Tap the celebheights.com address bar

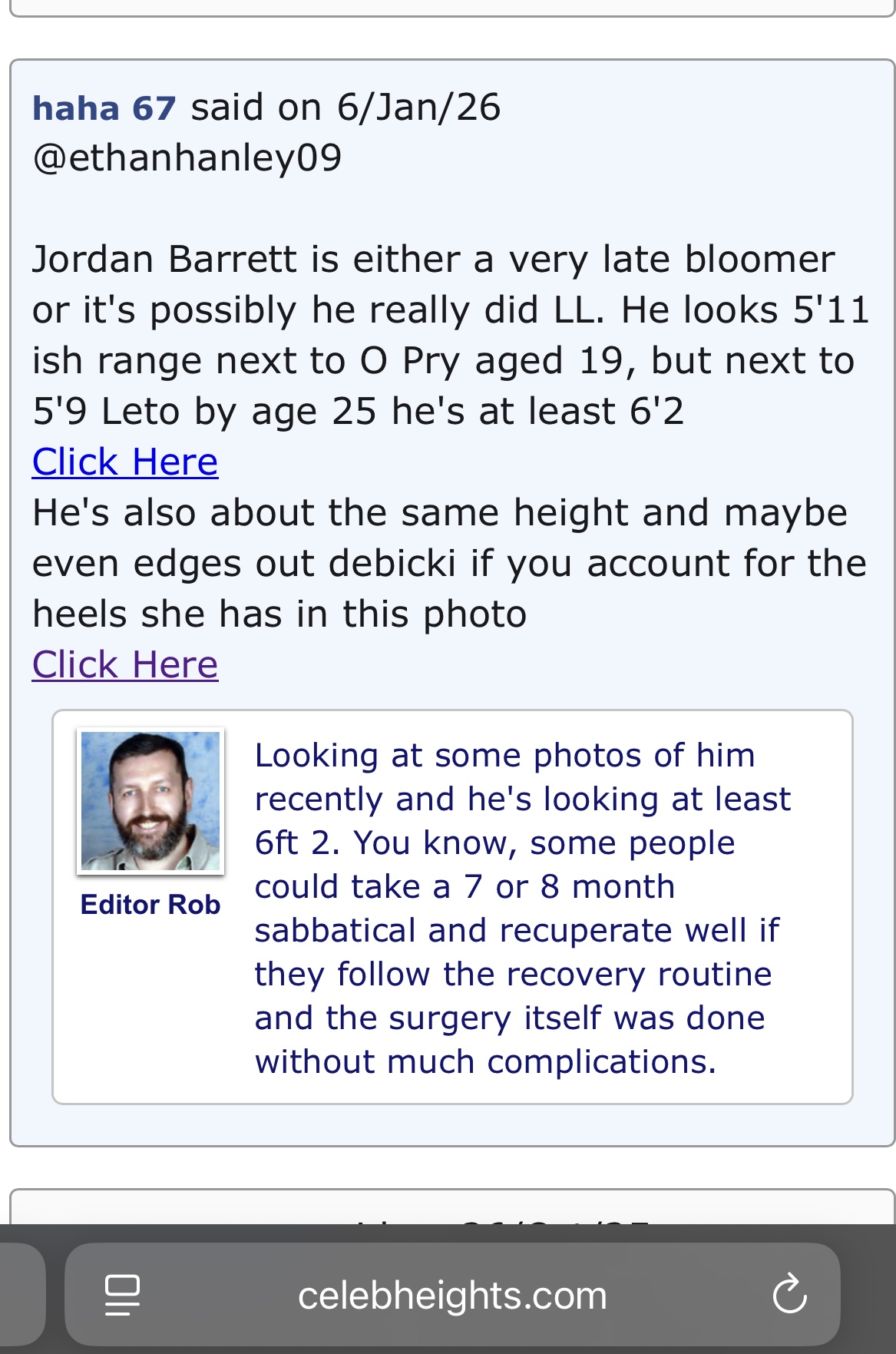[452, 1296]
